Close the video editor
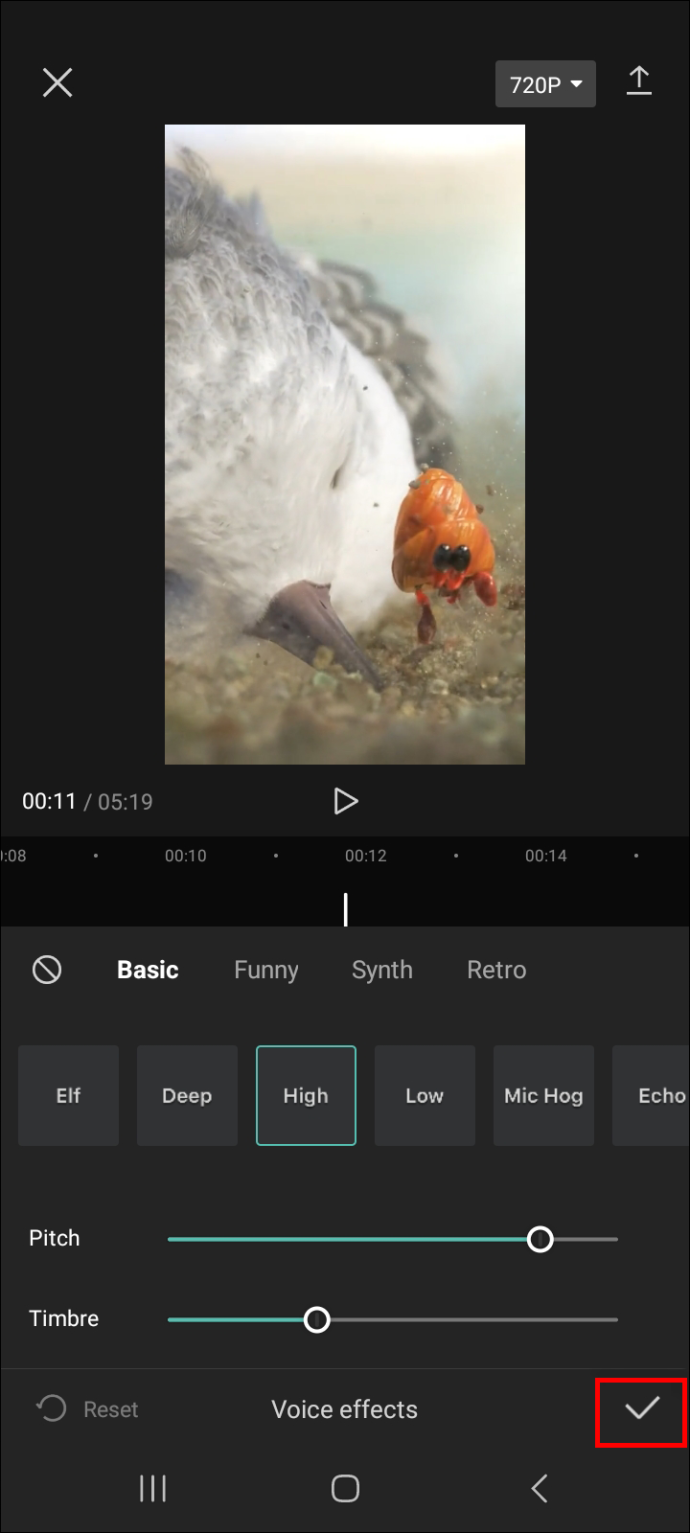 click(57, 83)
